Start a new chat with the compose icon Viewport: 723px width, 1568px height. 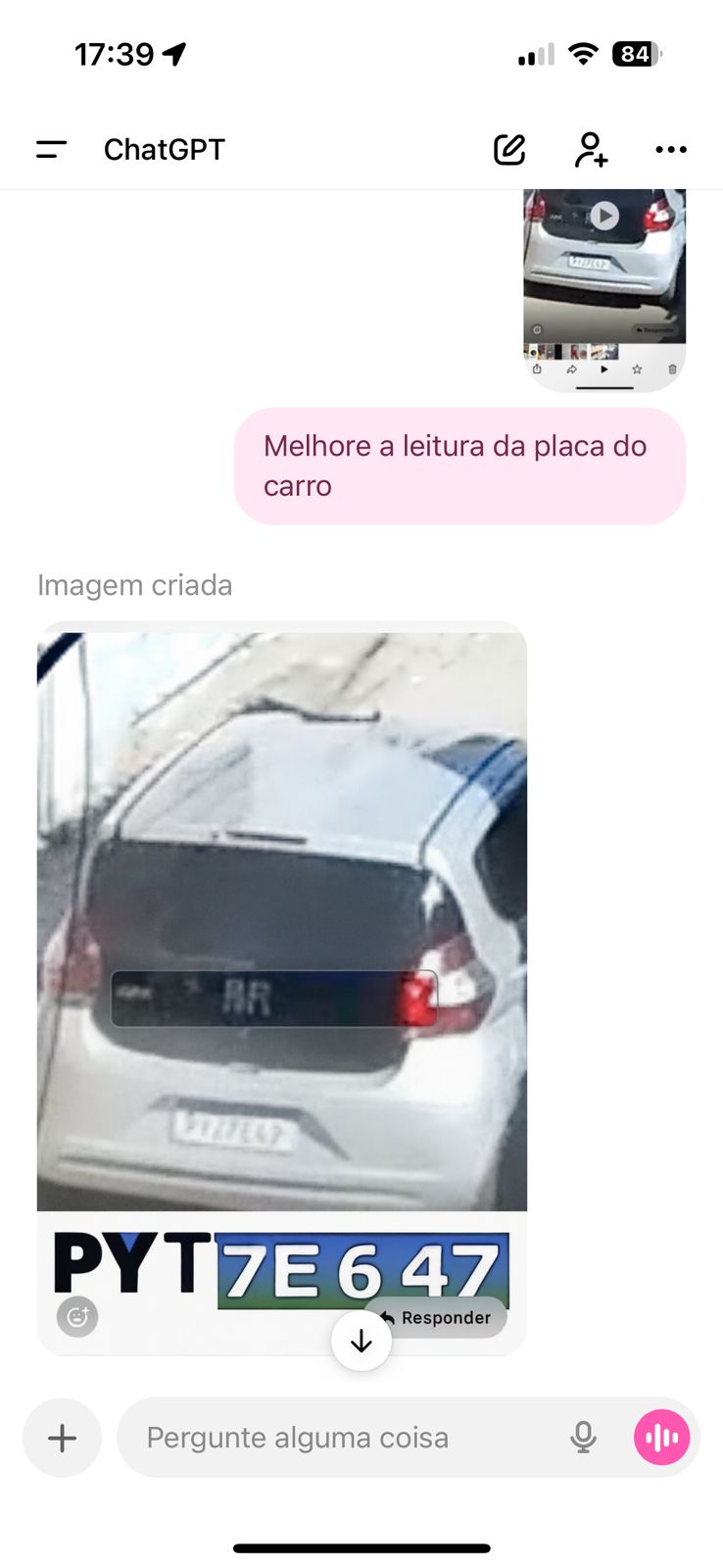tap(509, 150)
